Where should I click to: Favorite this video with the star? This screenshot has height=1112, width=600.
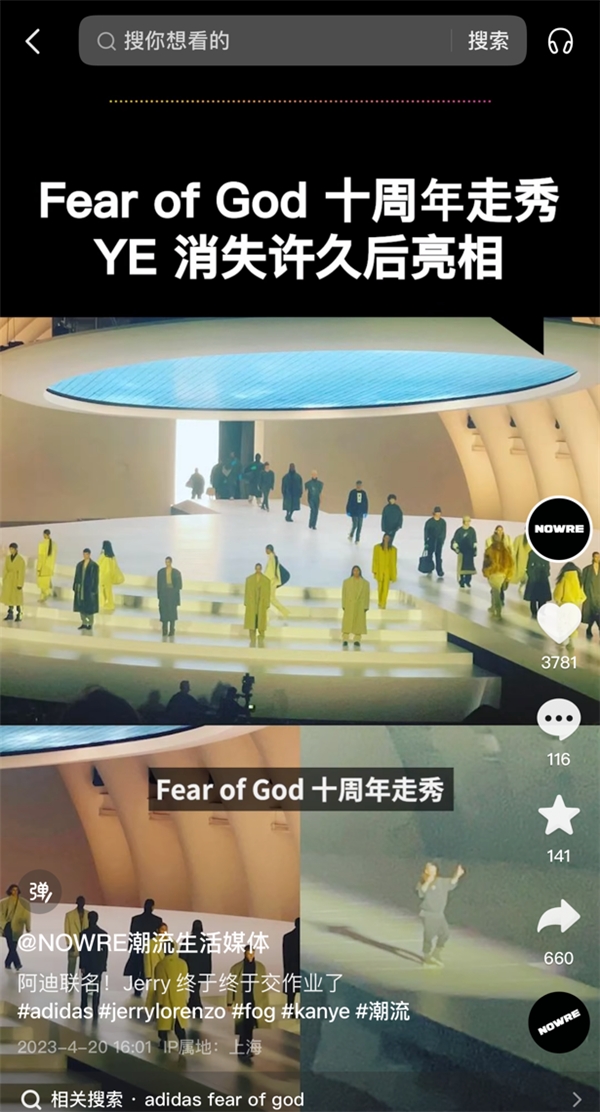pos(559,816)
